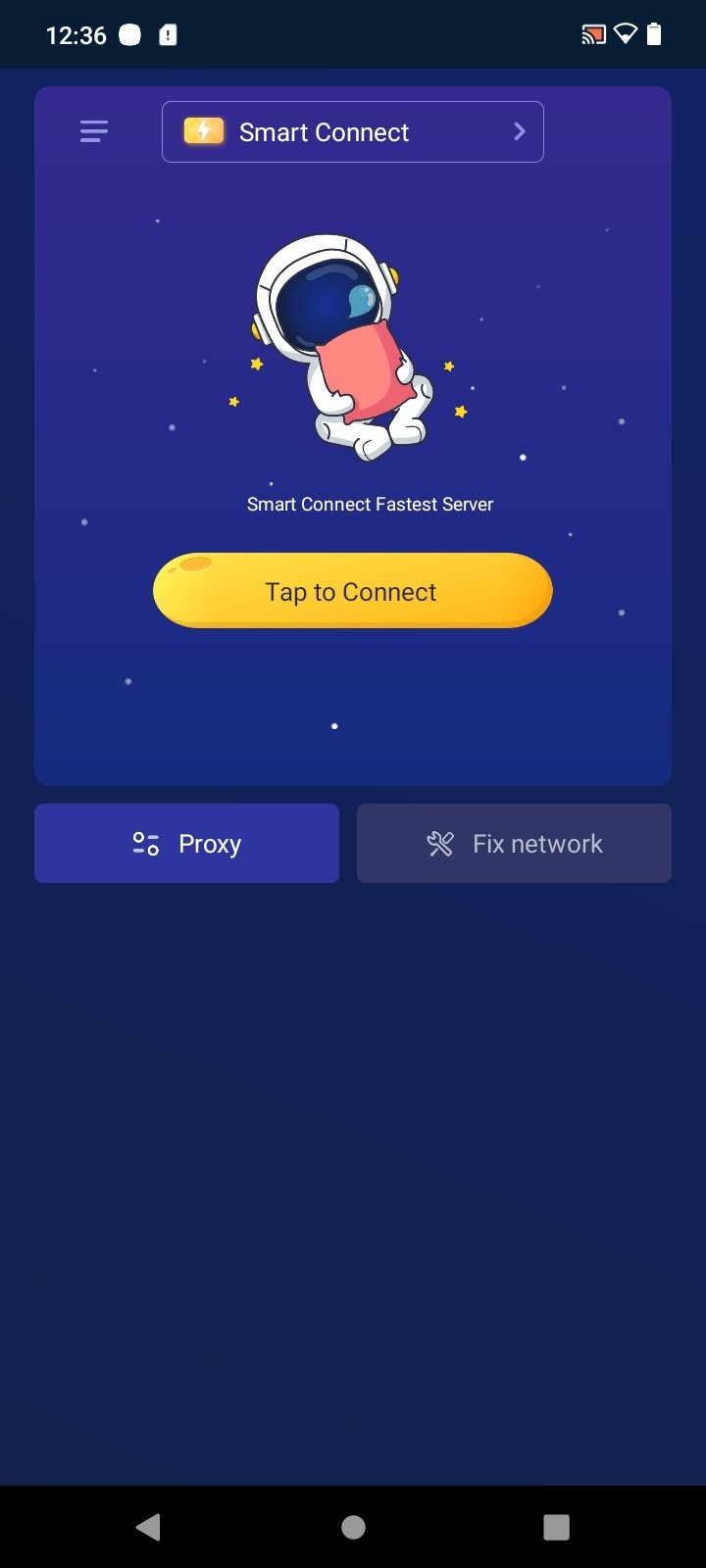Tap the yellow Tap to Connect button
This screenshot has width=706, height=1568.
tap(353, 591)
